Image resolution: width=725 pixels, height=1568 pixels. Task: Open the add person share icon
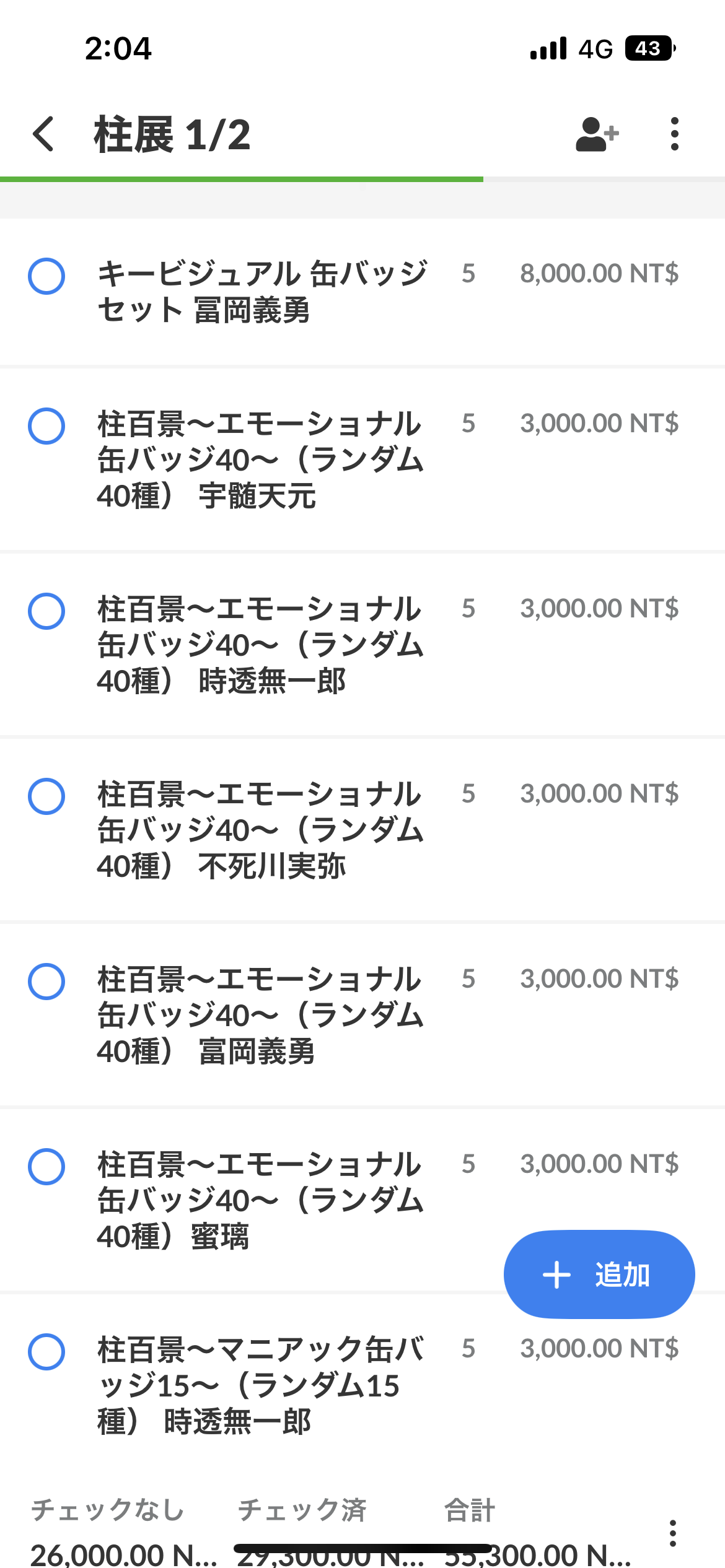597,134
